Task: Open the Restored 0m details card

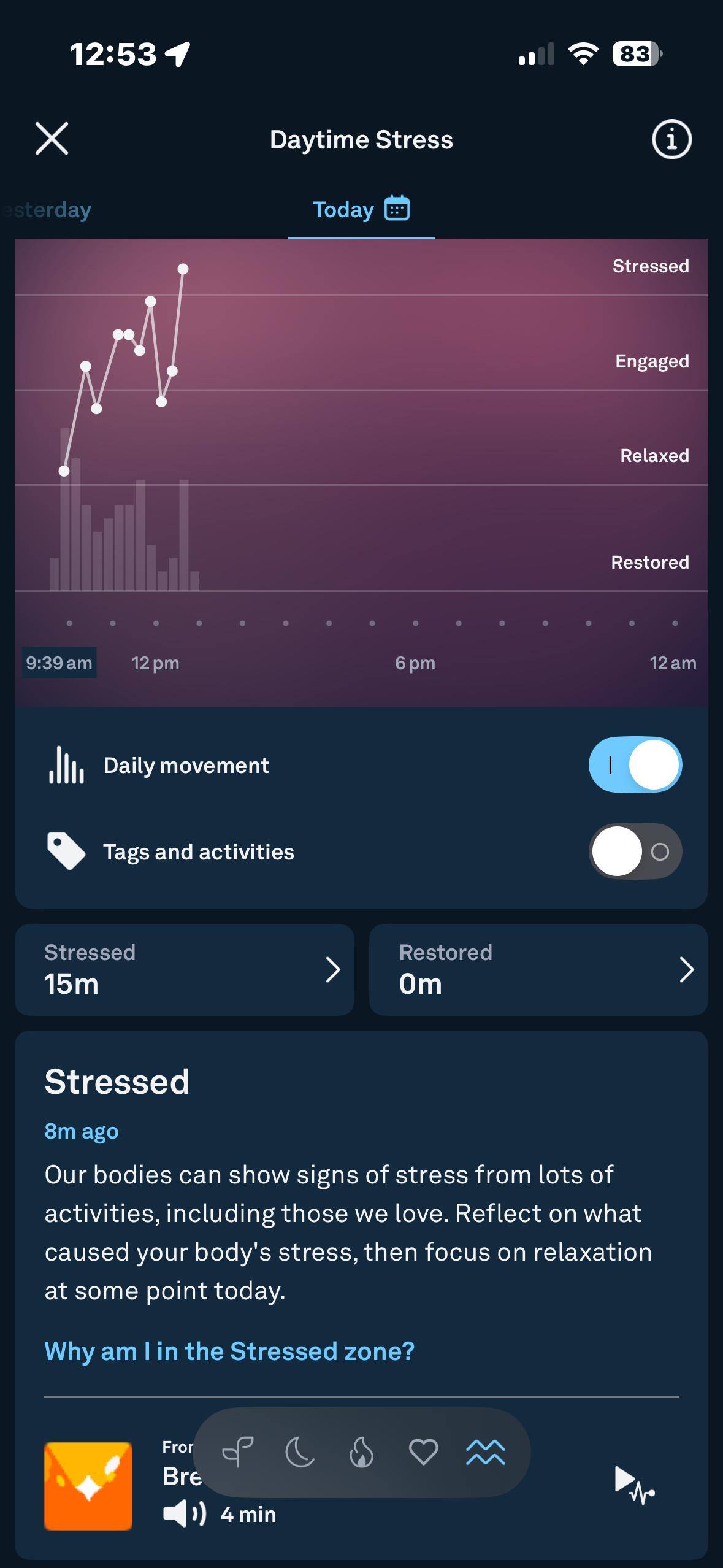Action: click(x=538, y=969)
